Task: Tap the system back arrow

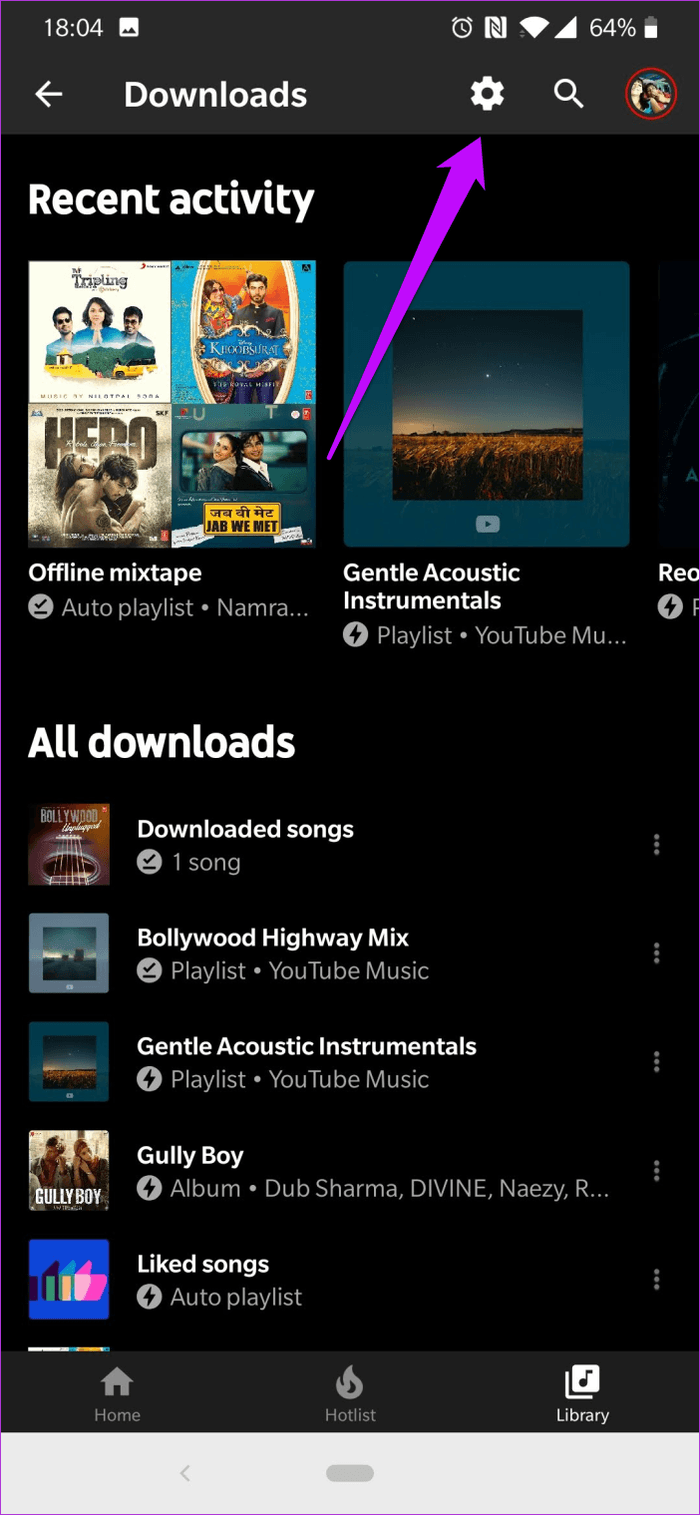Action: point(184,1472)
